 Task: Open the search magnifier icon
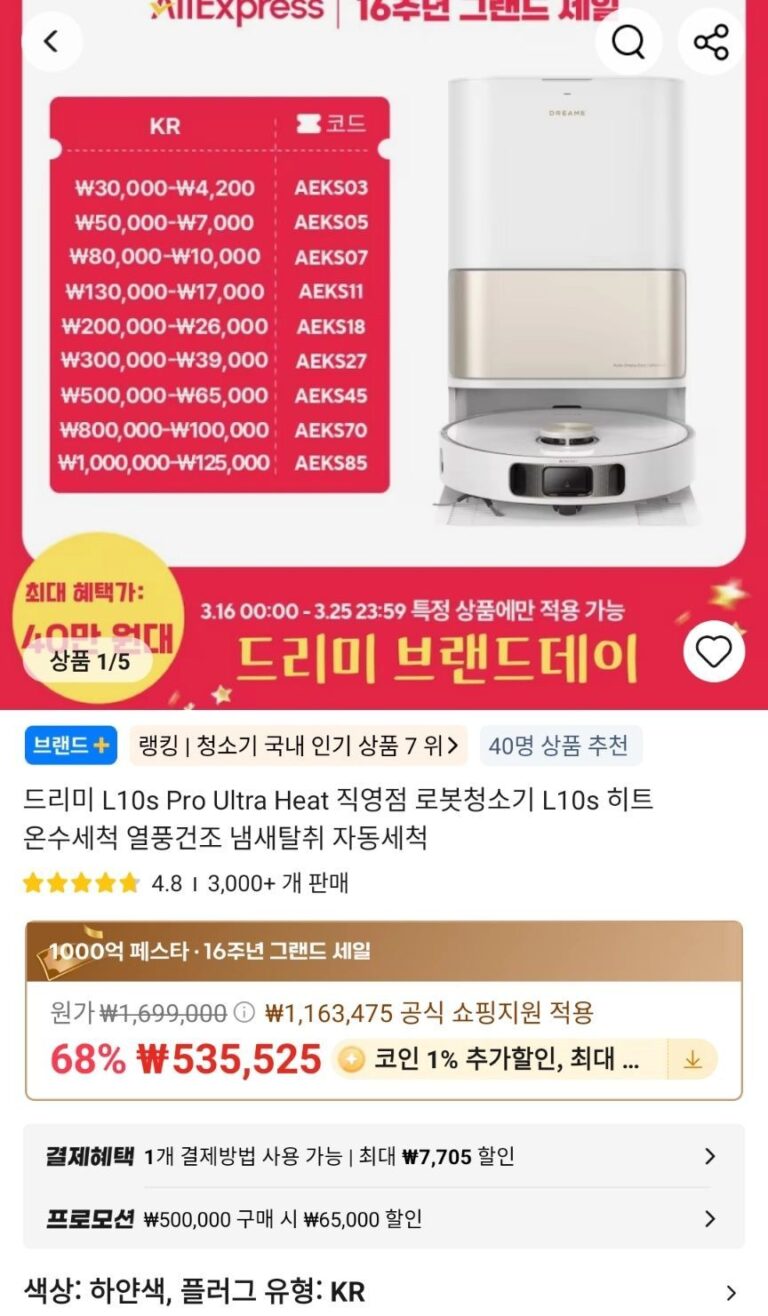click(x=628, y=42)
